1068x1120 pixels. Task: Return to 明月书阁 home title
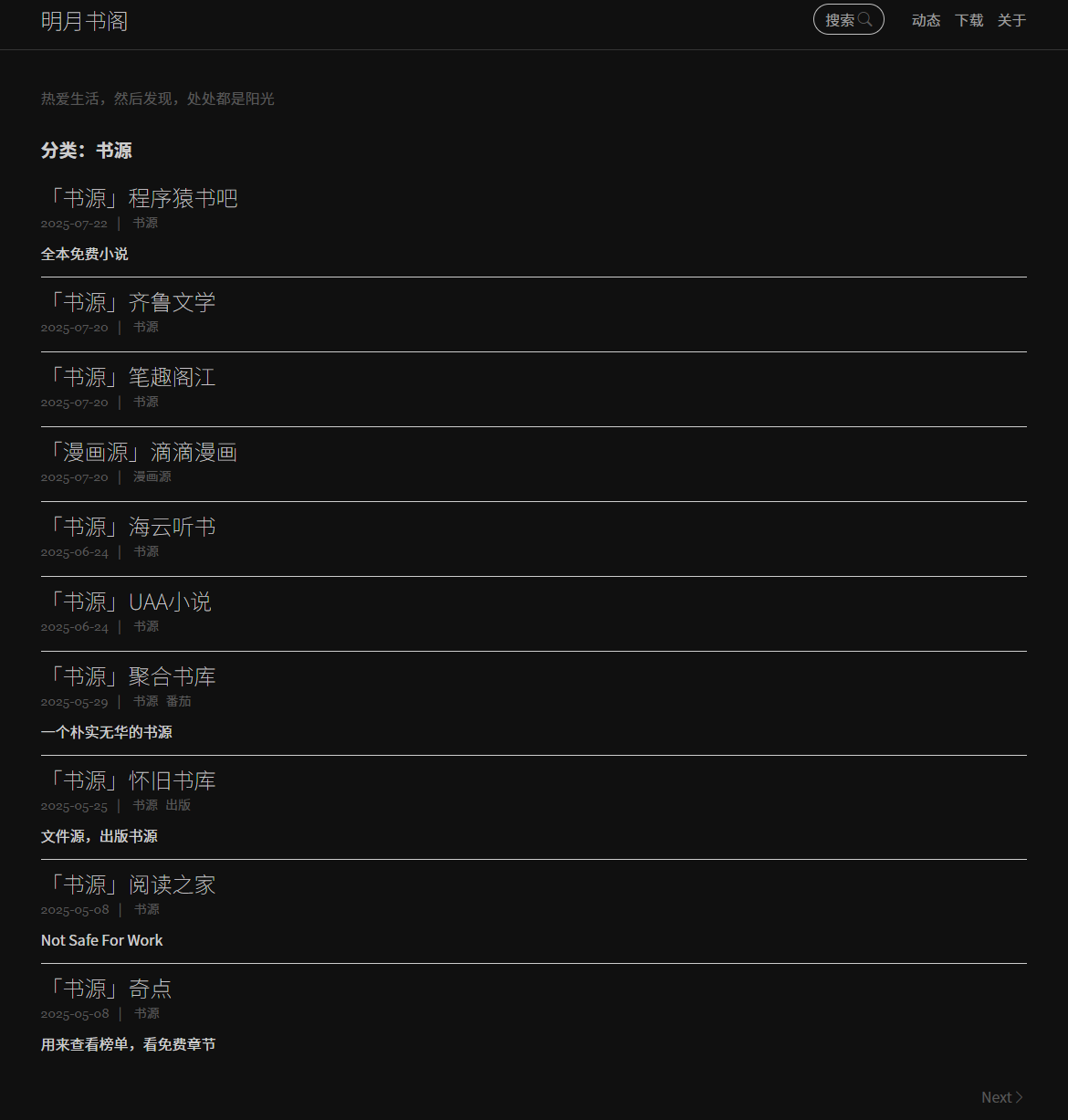pos(84,21)
